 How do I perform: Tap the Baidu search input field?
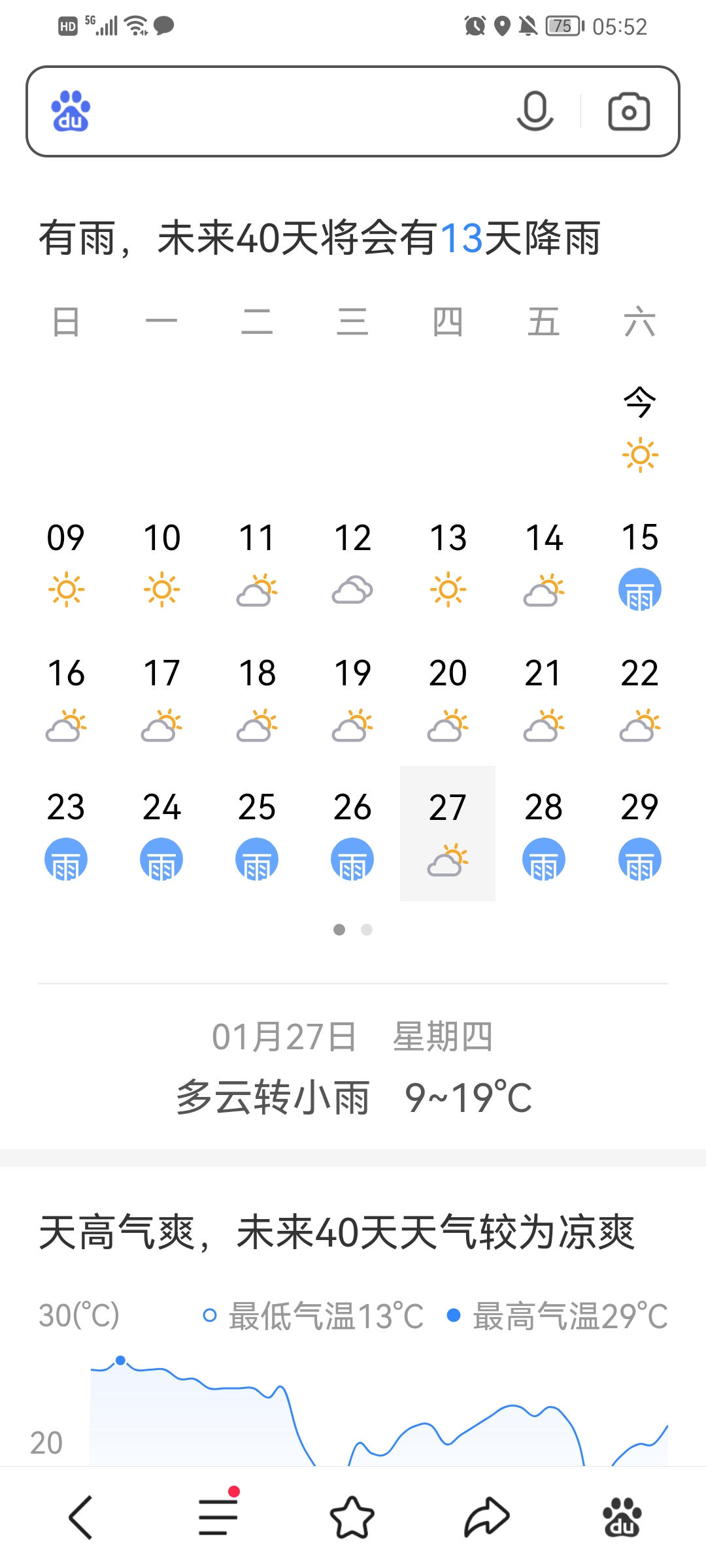pos(294,111)
